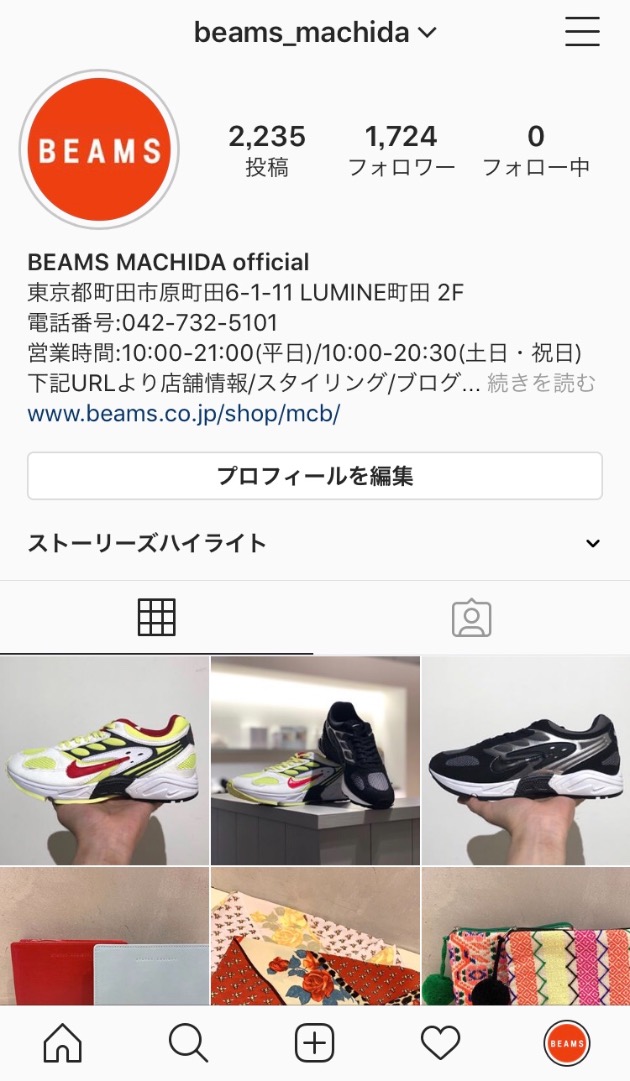Open the search and explore tab
630x1081 pixels.
[188, 1044]
